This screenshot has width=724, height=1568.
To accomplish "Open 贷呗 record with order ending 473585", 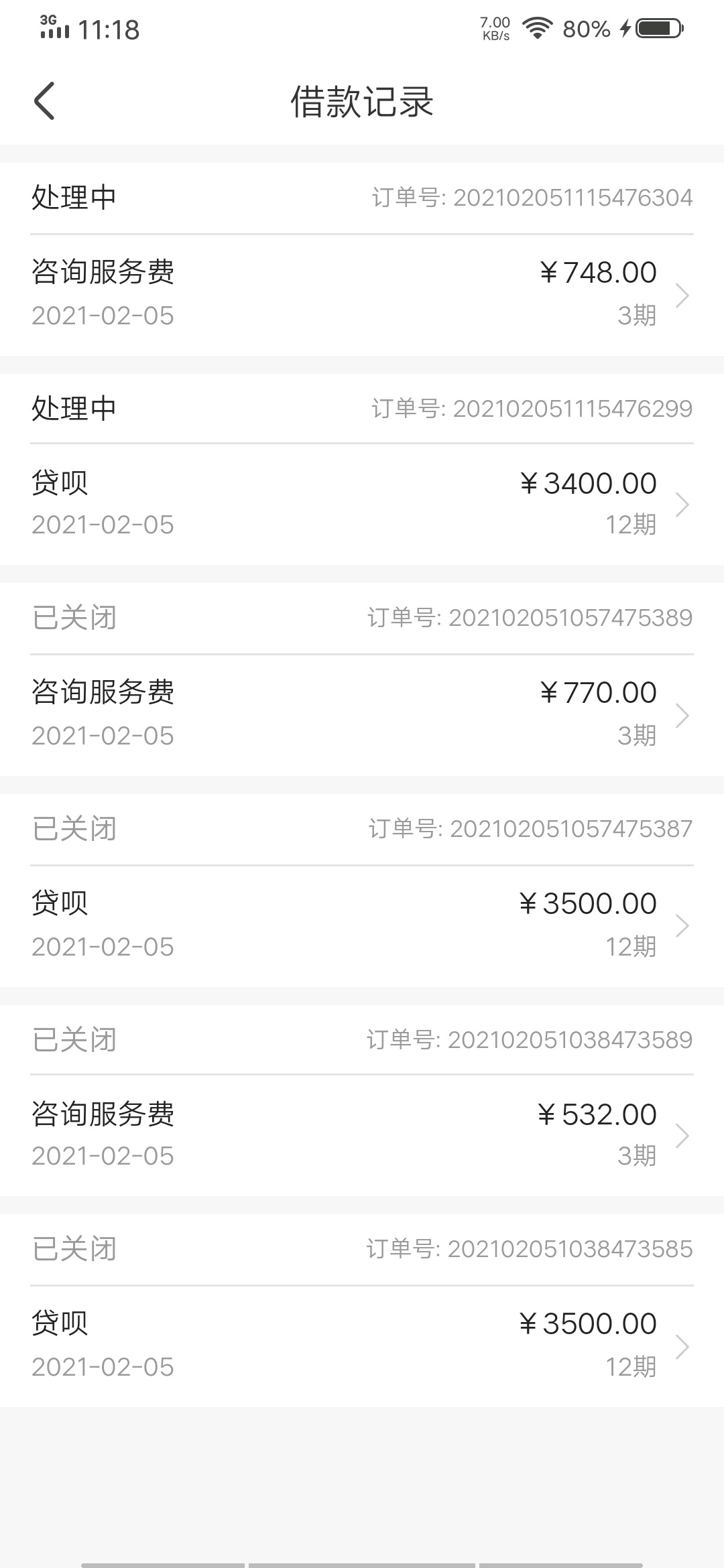I will [362, 1346].
